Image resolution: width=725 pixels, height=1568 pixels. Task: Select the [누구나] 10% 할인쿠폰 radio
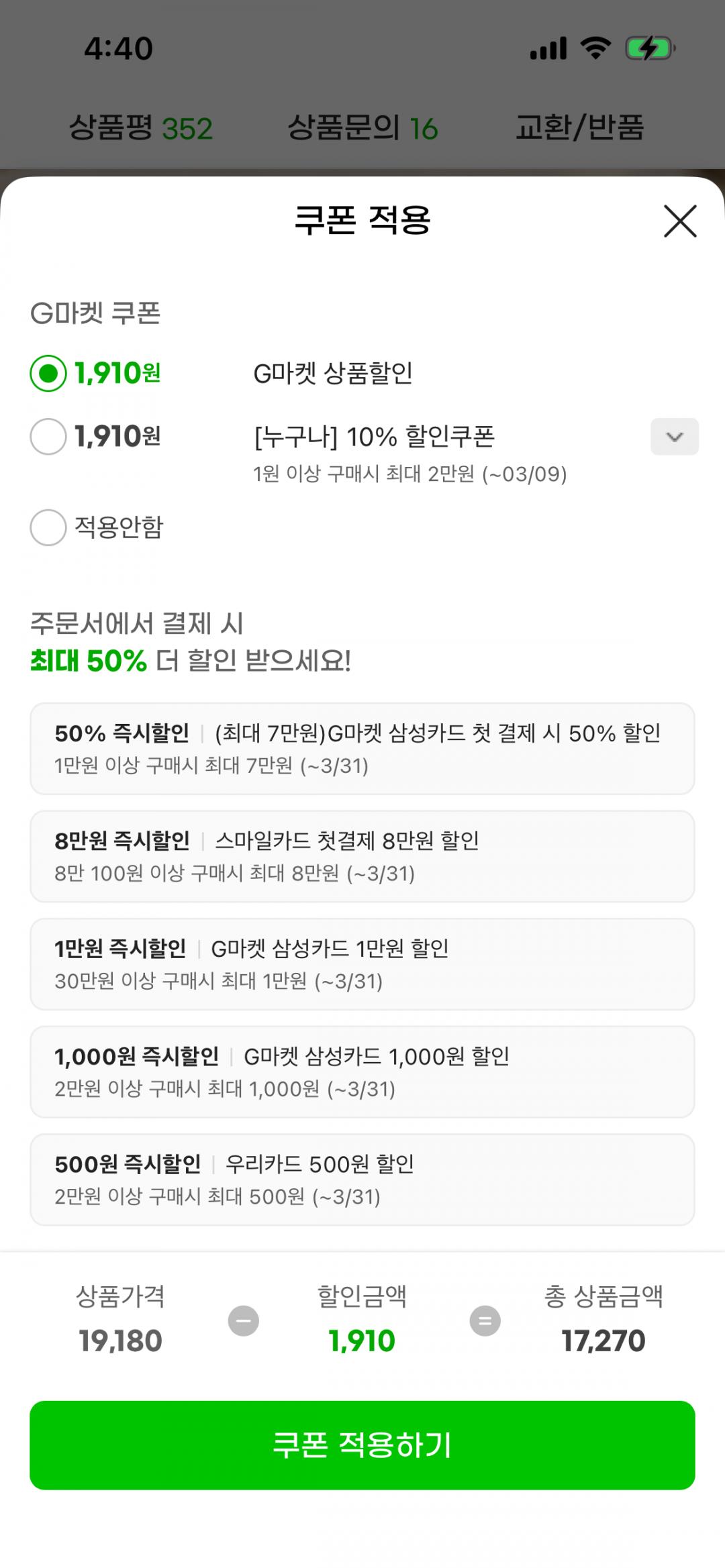[x=48, y=437]
